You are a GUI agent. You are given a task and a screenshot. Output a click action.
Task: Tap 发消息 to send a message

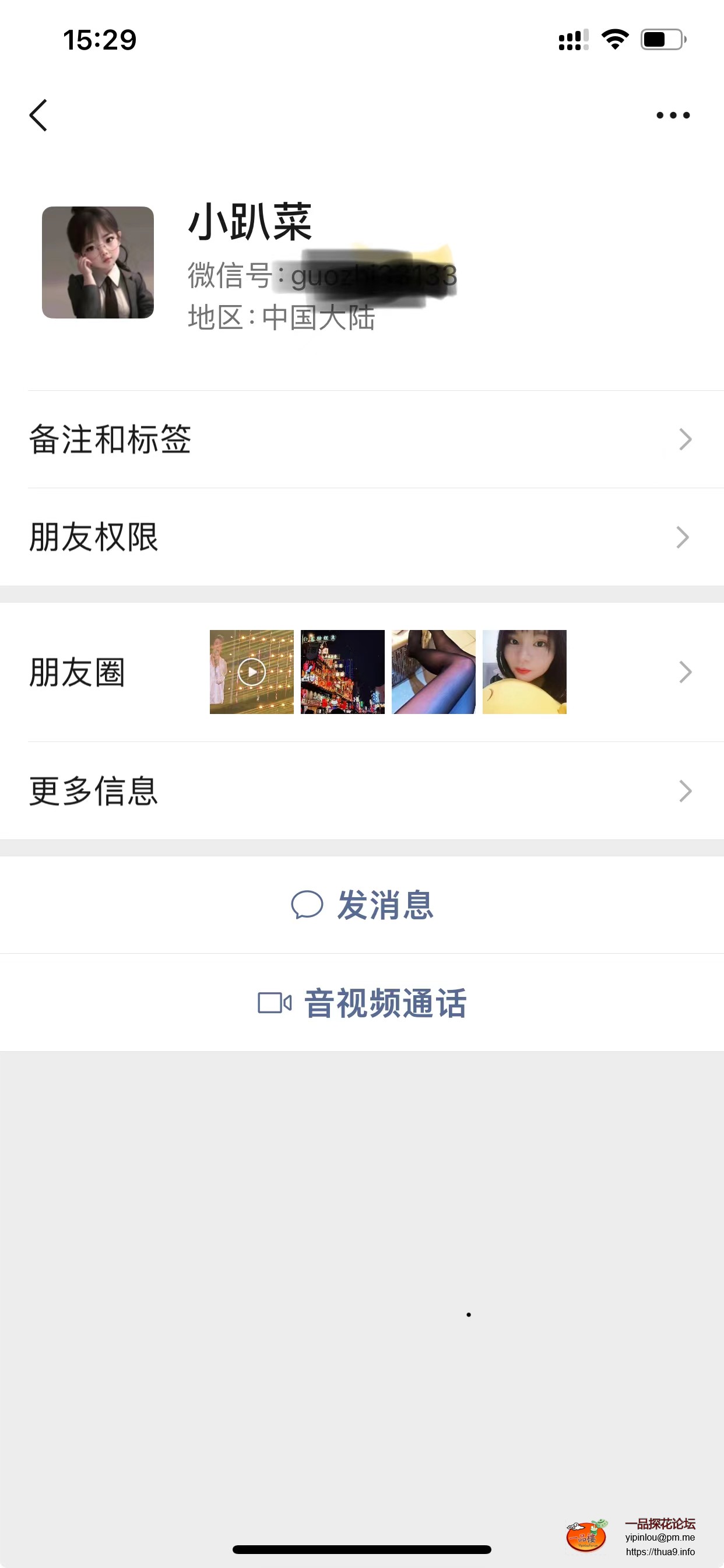362,905
